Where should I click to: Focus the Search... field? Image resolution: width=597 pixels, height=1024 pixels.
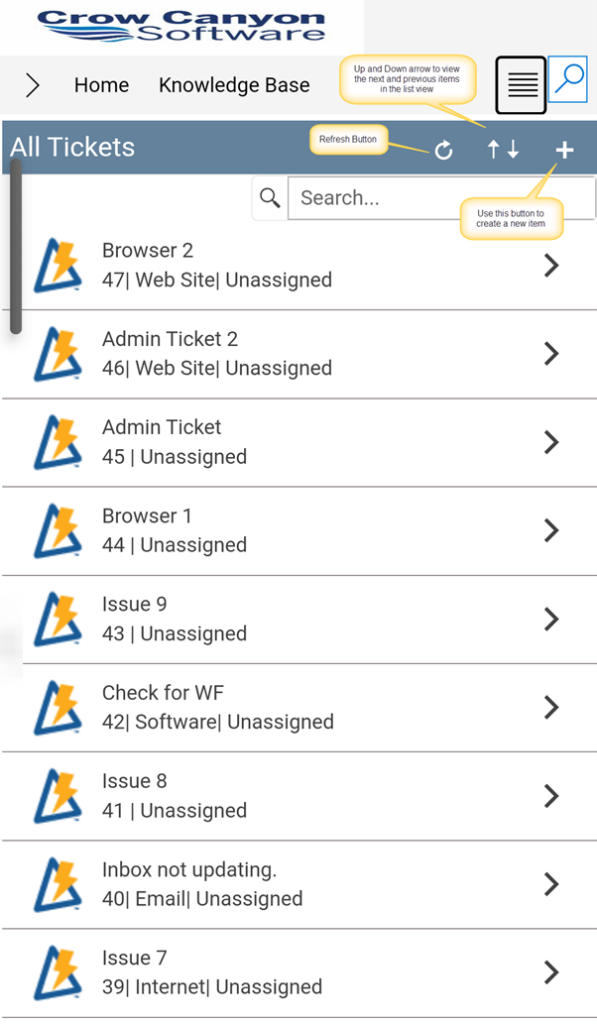(442, 197)
